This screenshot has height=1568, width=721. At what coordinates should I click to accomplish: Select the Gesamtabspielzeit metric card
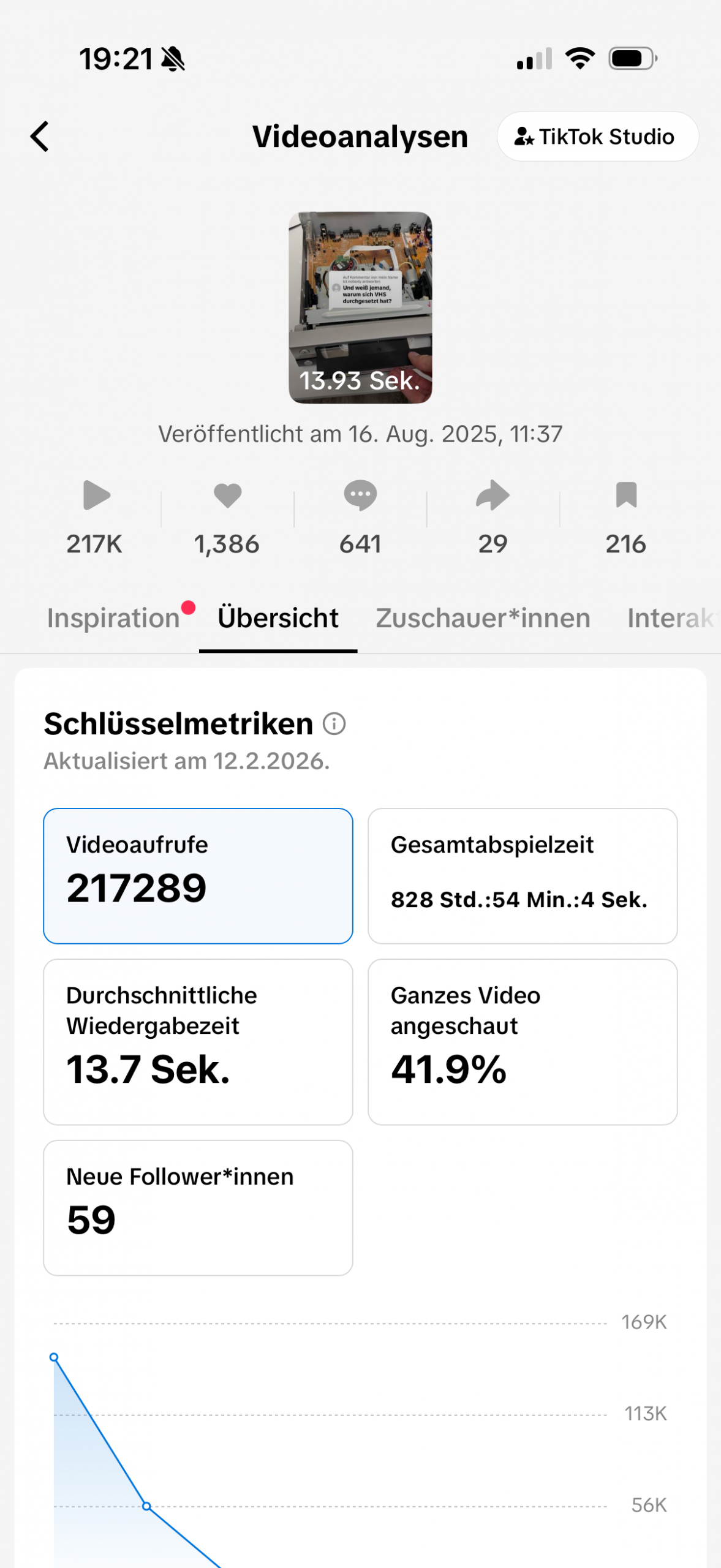pos(522,876)
